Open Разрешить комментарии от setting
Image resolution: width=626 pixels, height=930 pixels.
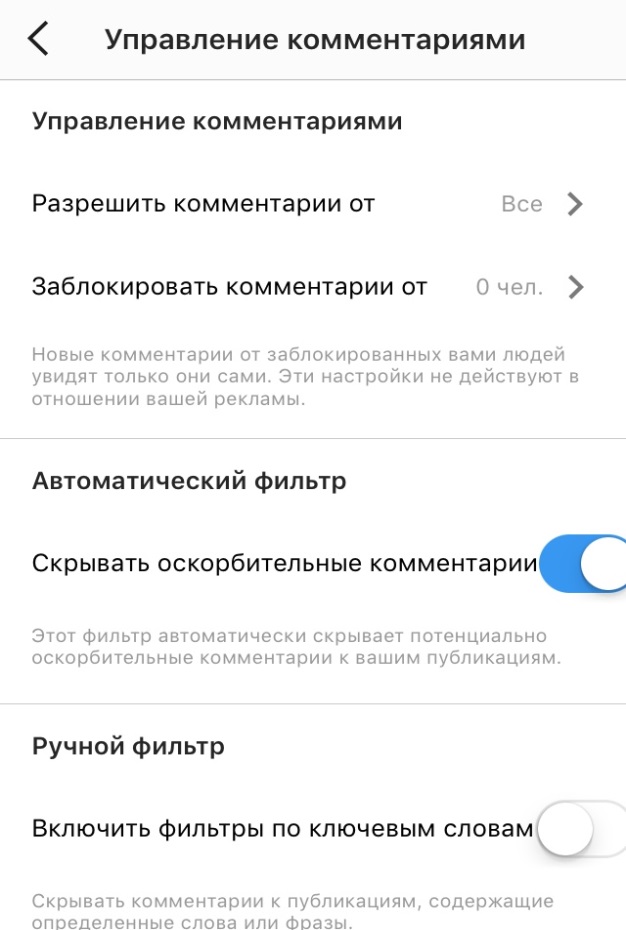[x=308, y=204]
